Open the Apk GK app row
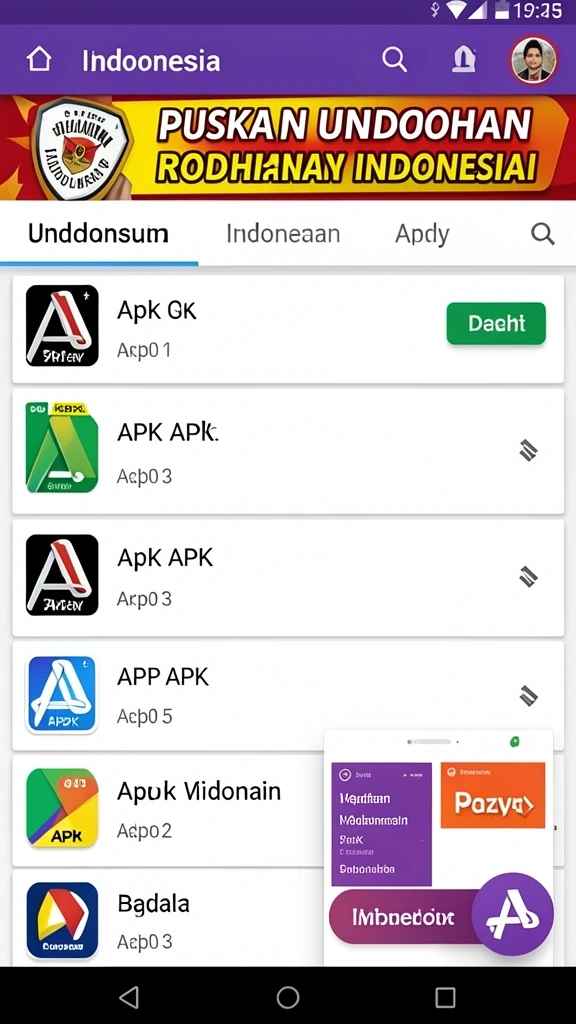The height and width of the screenshot is (1024, 576). coord(288,329)
